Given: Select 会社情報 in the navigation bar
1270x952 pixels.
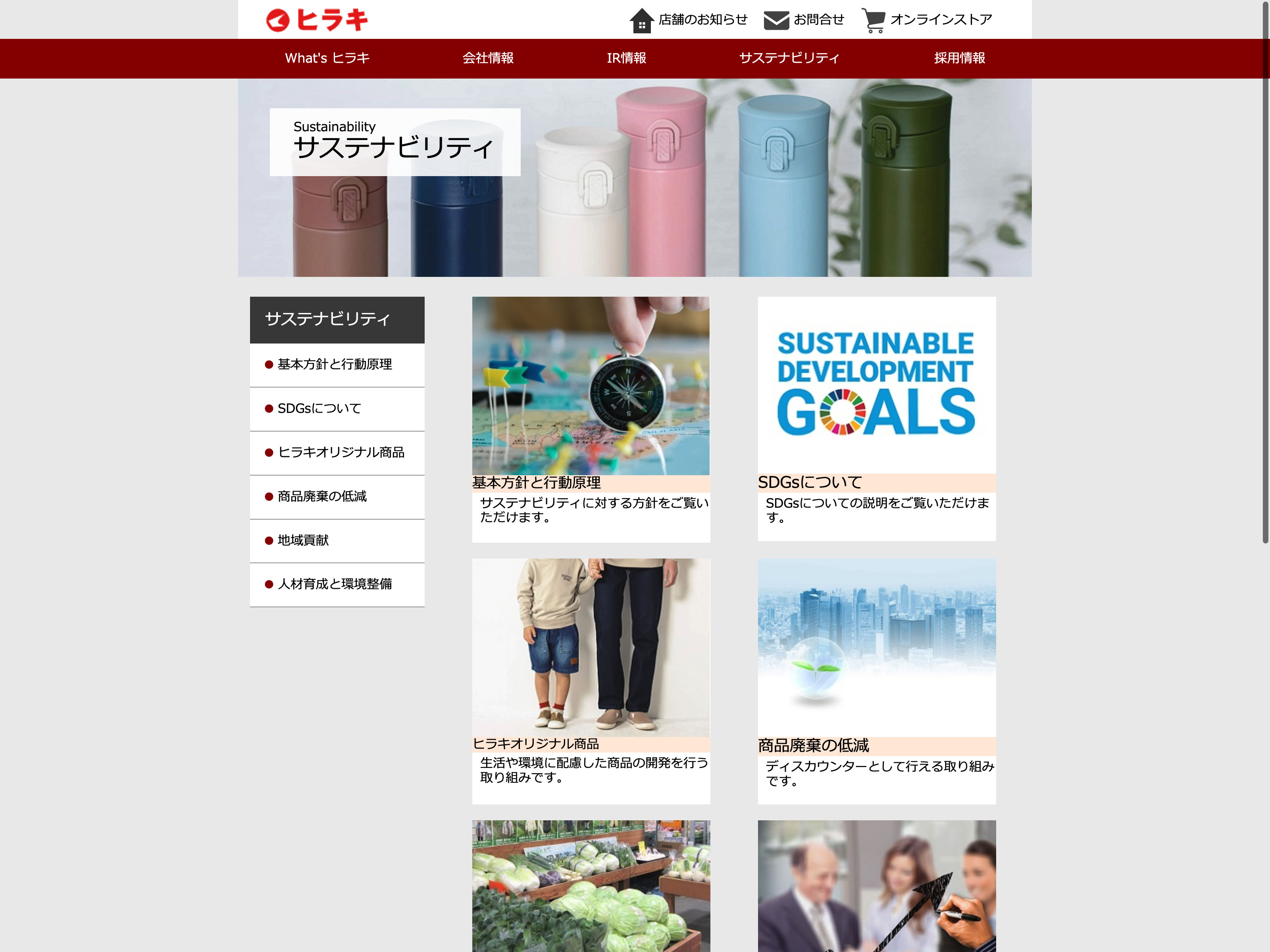Looking at the screenshot, I should click(488, 58).
